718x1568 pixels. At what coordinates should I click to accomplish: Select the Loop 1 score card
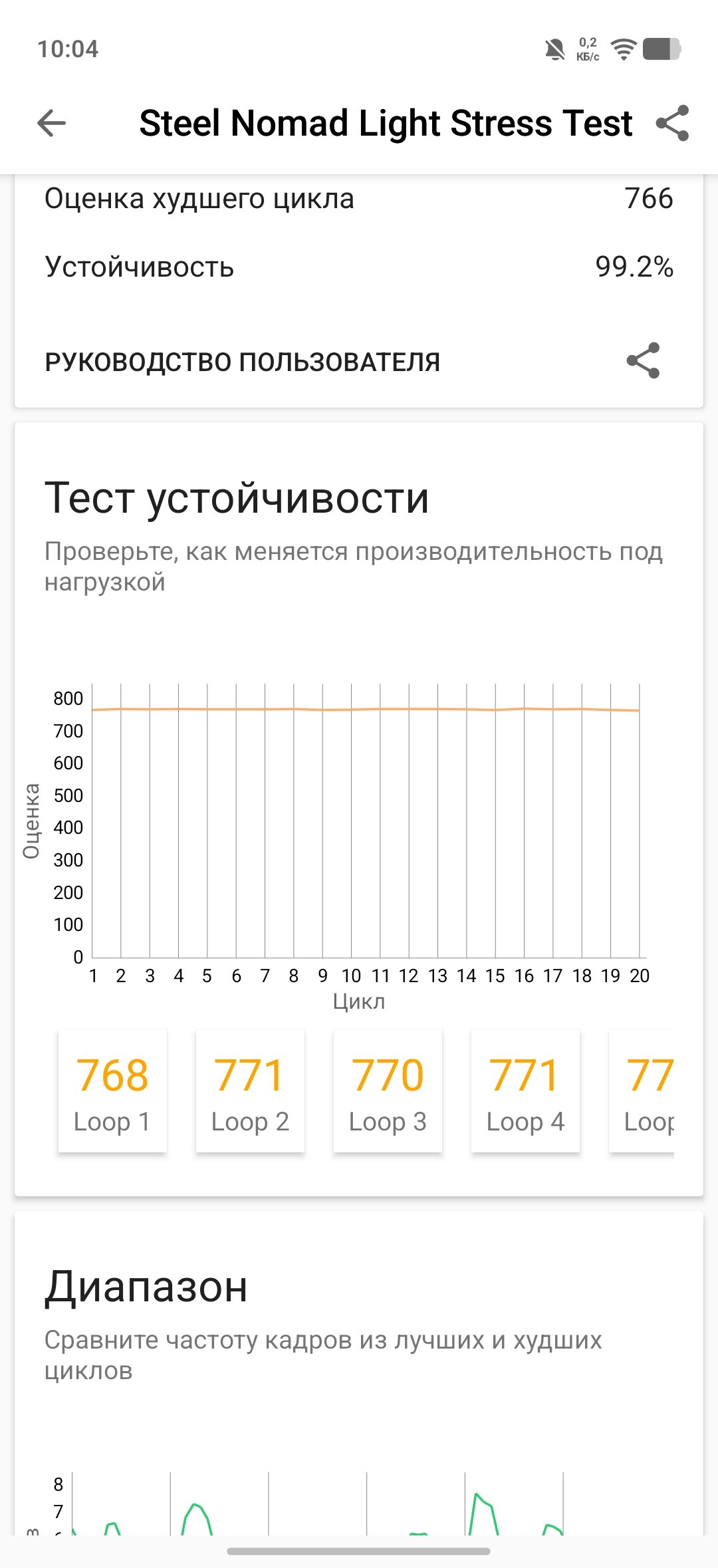click(x=112, y=1091)
